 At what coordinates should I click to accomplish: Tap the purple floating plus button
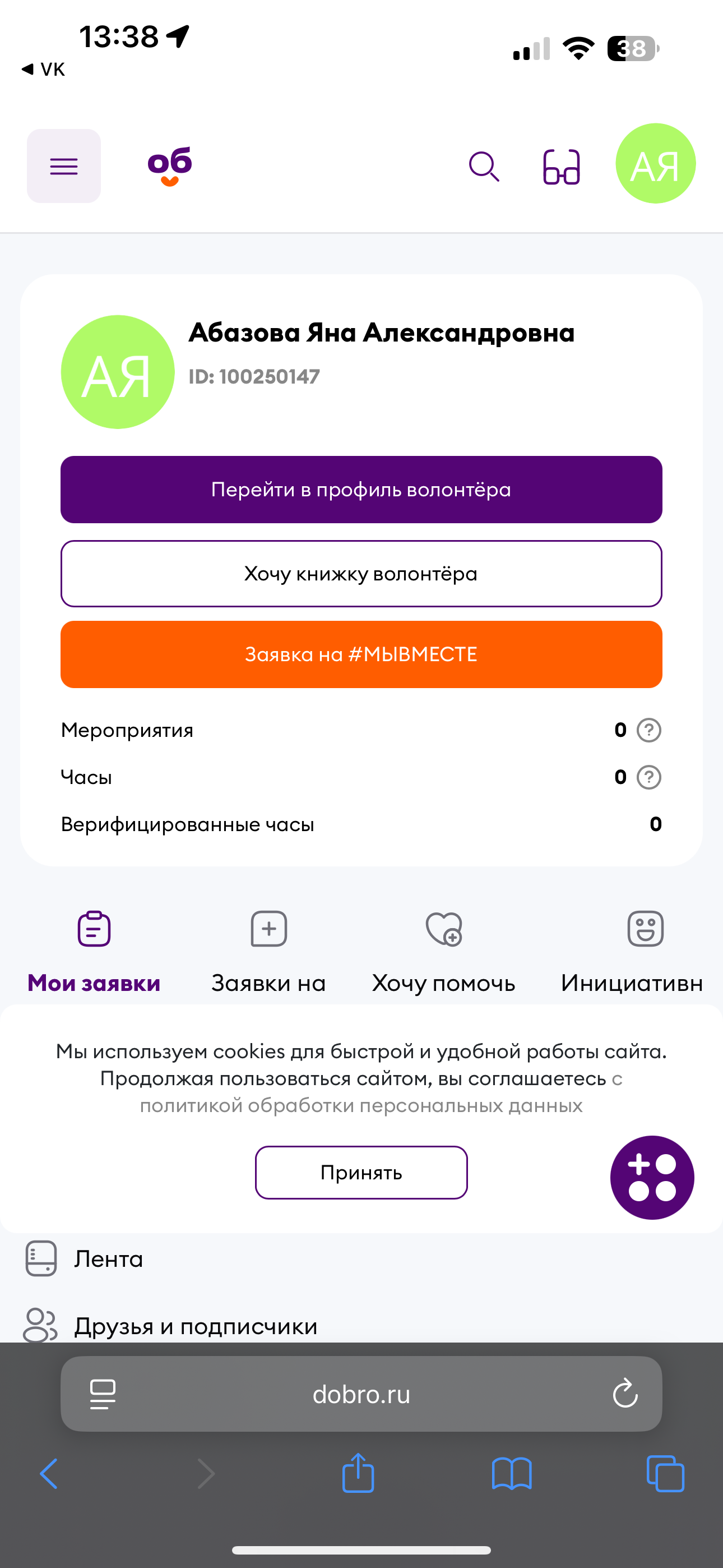[652, 1177]
